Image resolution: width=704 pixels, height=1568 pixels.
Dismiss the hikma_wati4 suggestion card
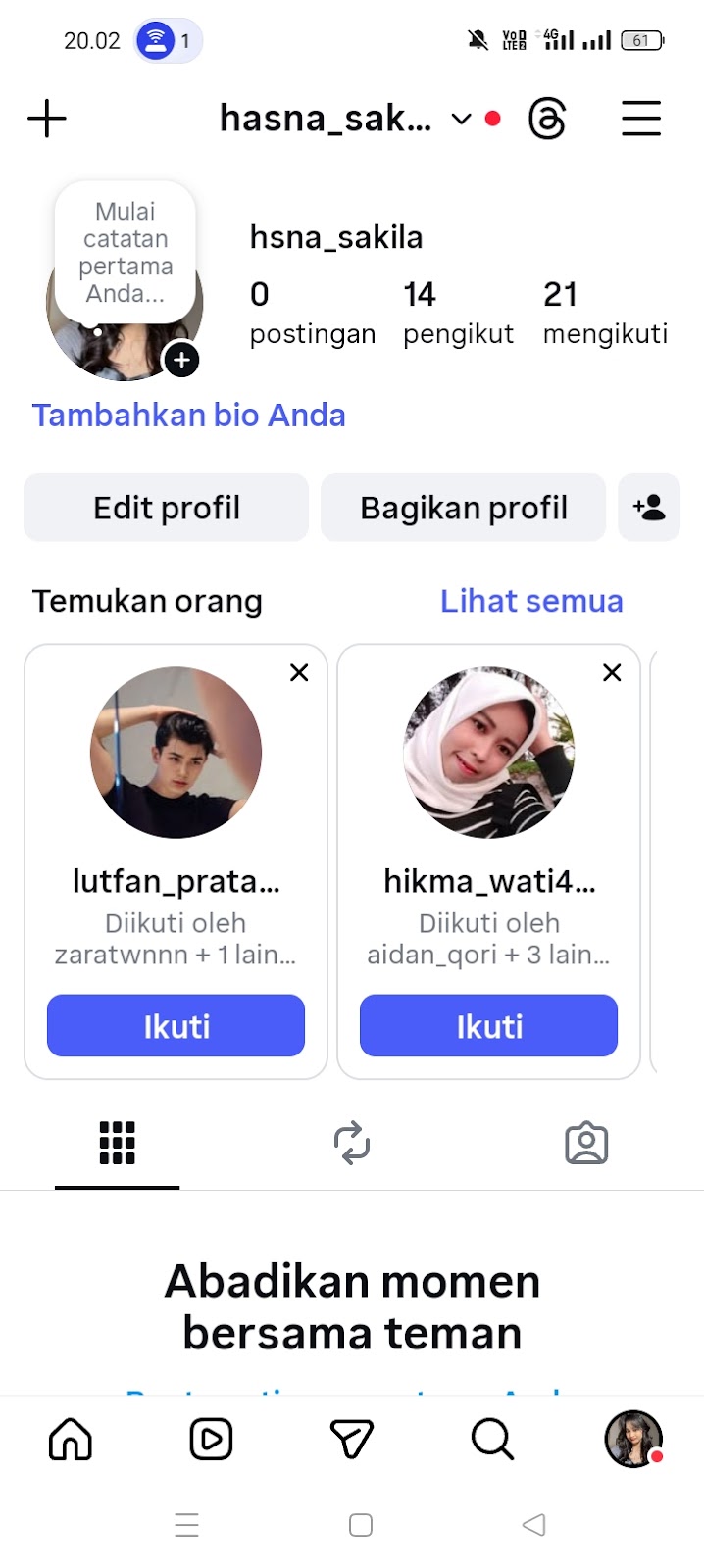click(x=612, y=673)
